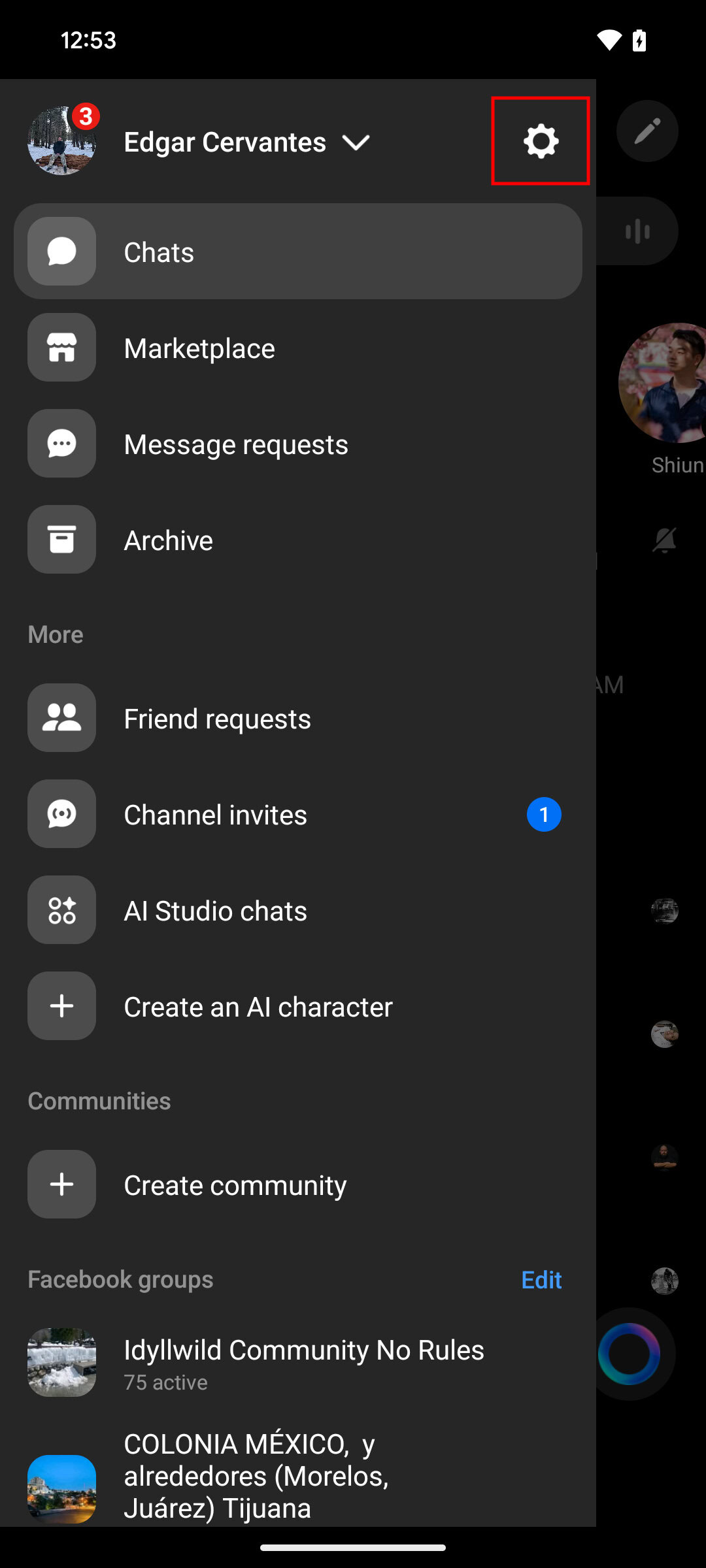The height and width of the screenshot is (1568, 706).
Task: Tap the pencil icon to compose
Action: [647, 131]
